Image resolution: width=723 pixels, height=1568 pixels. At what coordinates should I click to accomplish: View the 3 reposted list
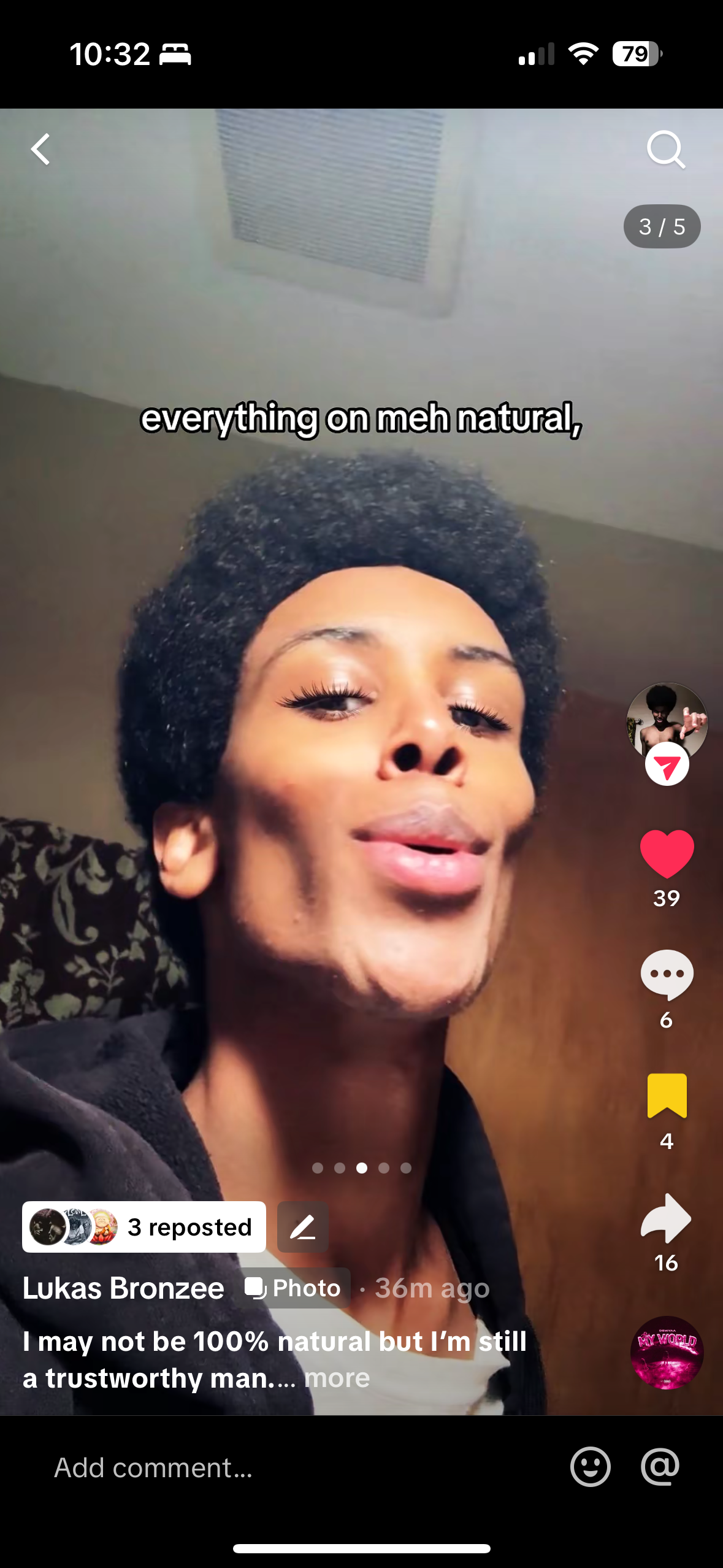tap(144, 1227)
